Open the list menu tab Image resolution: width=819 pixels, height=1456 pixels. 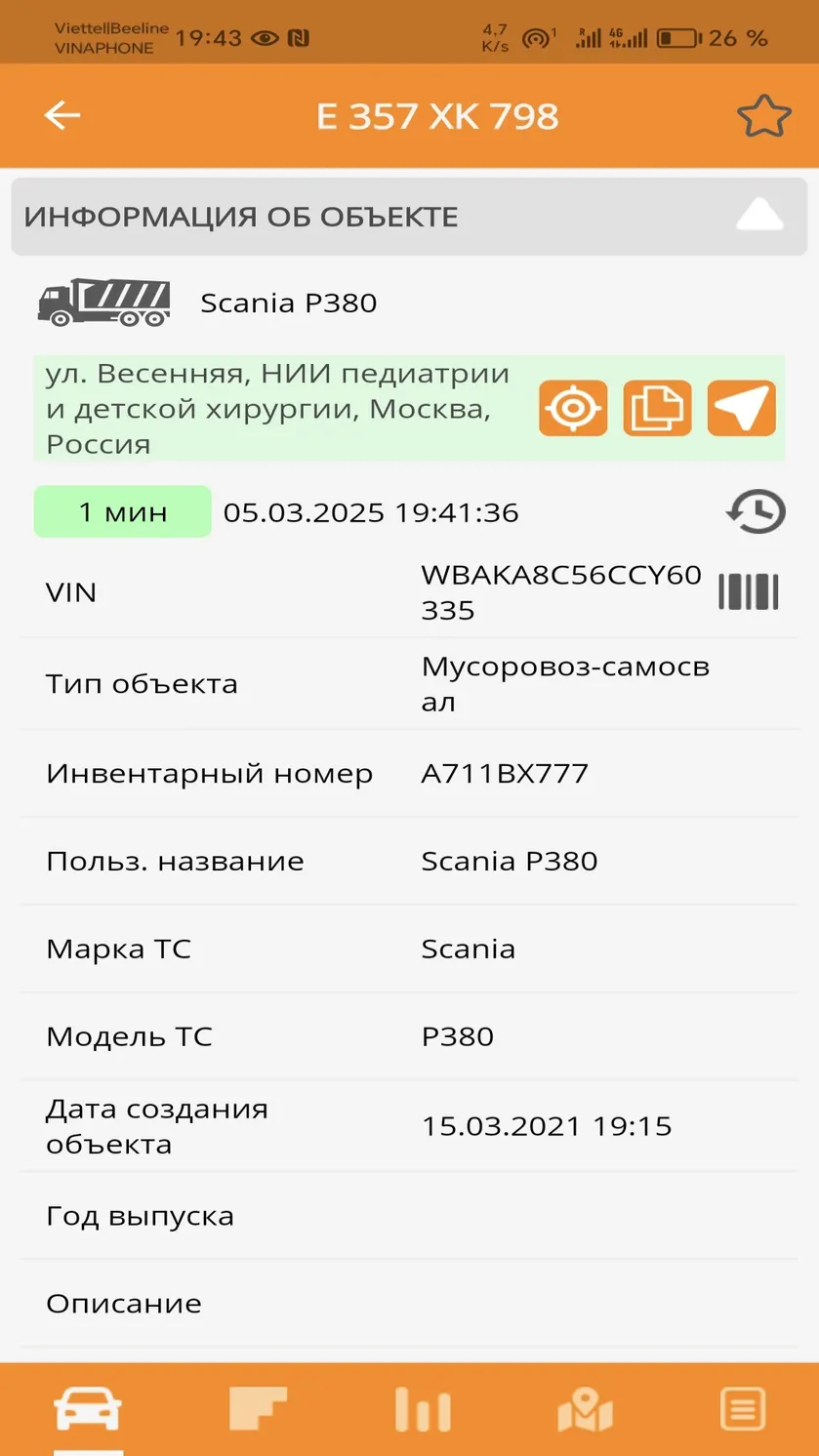click(x=743, y=1410)
